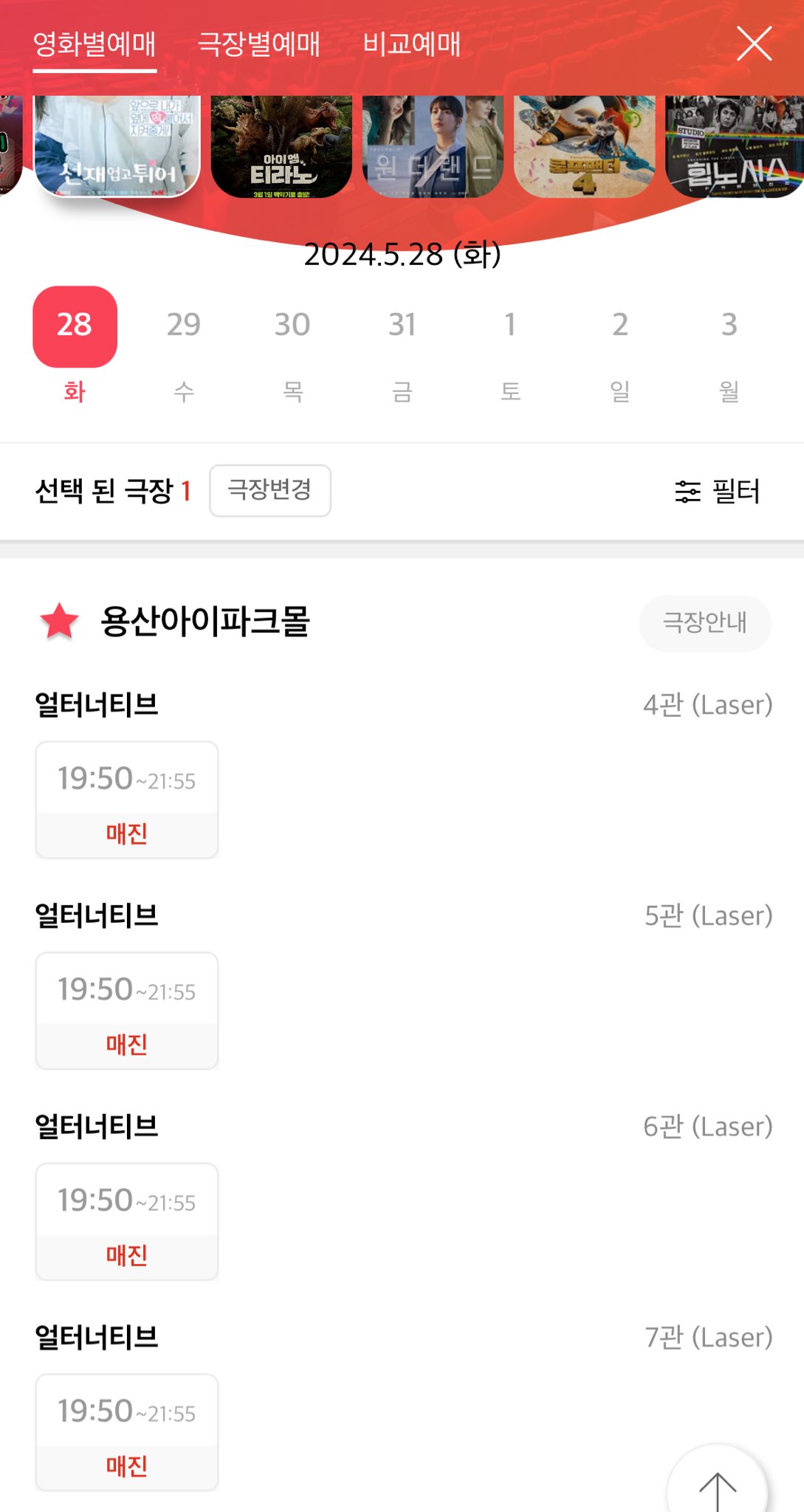Select the 쿵푸팬더 4 movie poster
804x1512 pixels.
(x=584, y=148)
